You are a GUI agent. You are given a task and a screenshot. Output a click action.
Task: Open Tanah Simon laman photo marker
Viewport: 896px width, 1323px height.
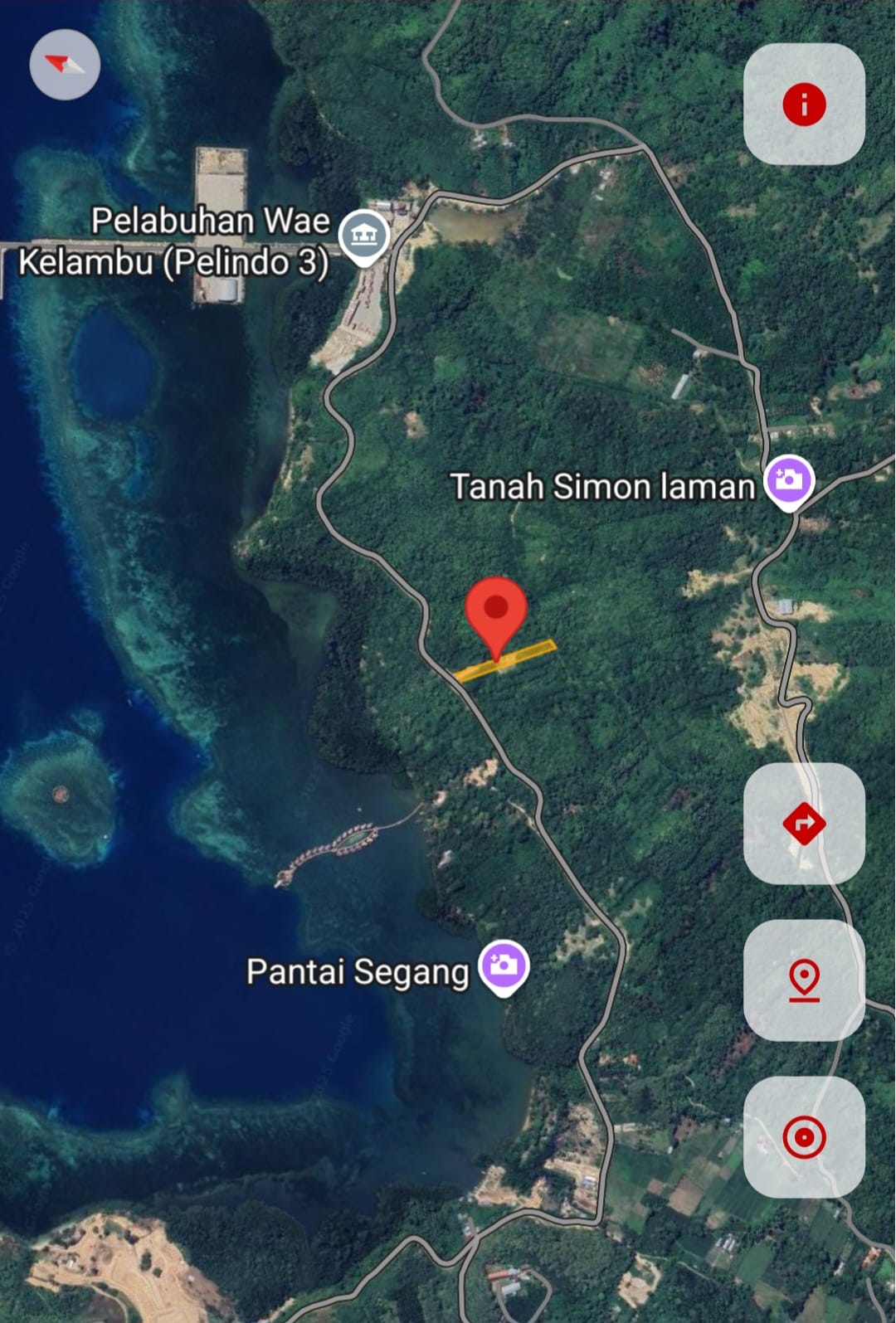coord(789,482)
